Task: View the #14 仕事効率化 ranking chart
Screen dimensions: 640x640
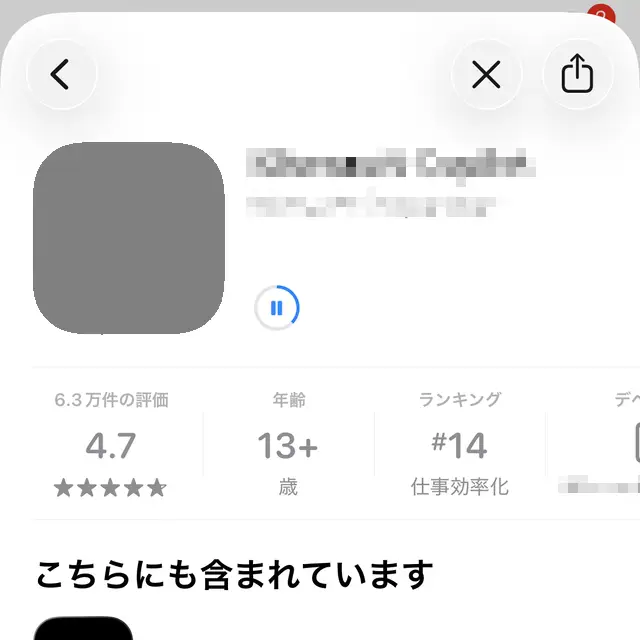Action: coord(459,445)
